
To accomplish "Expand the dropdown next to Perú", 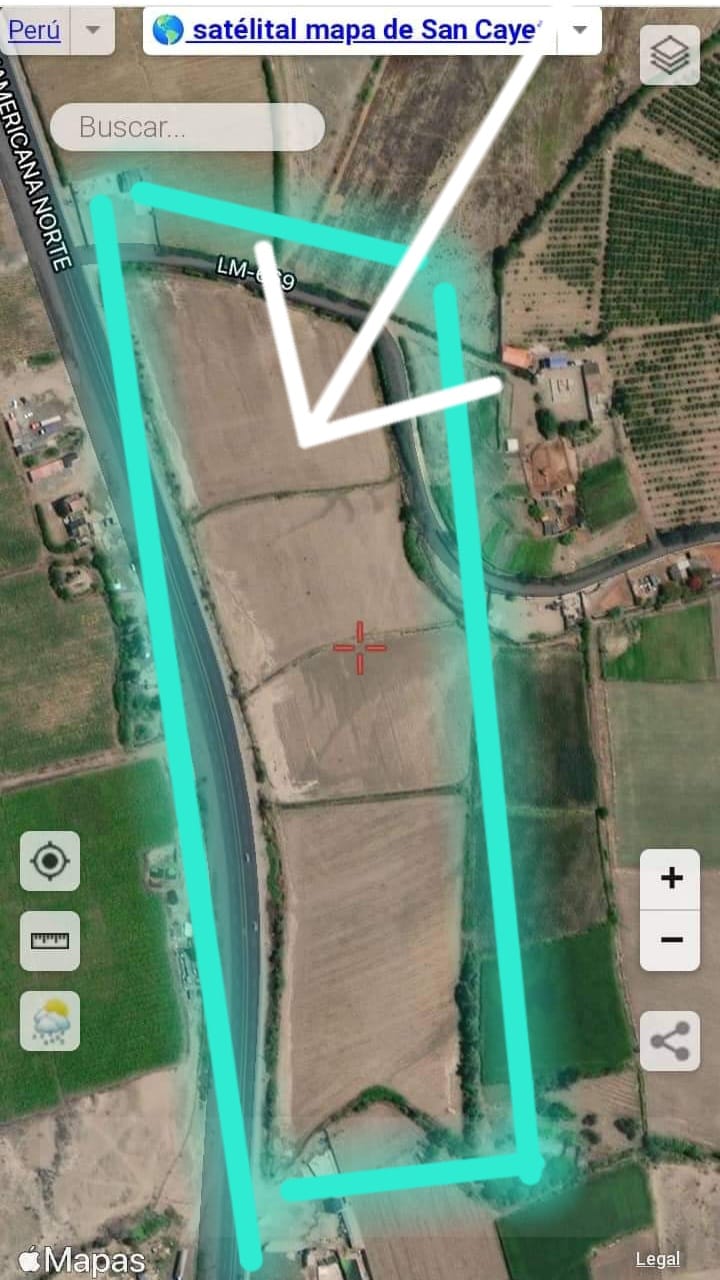I will (x=93, y=30).
